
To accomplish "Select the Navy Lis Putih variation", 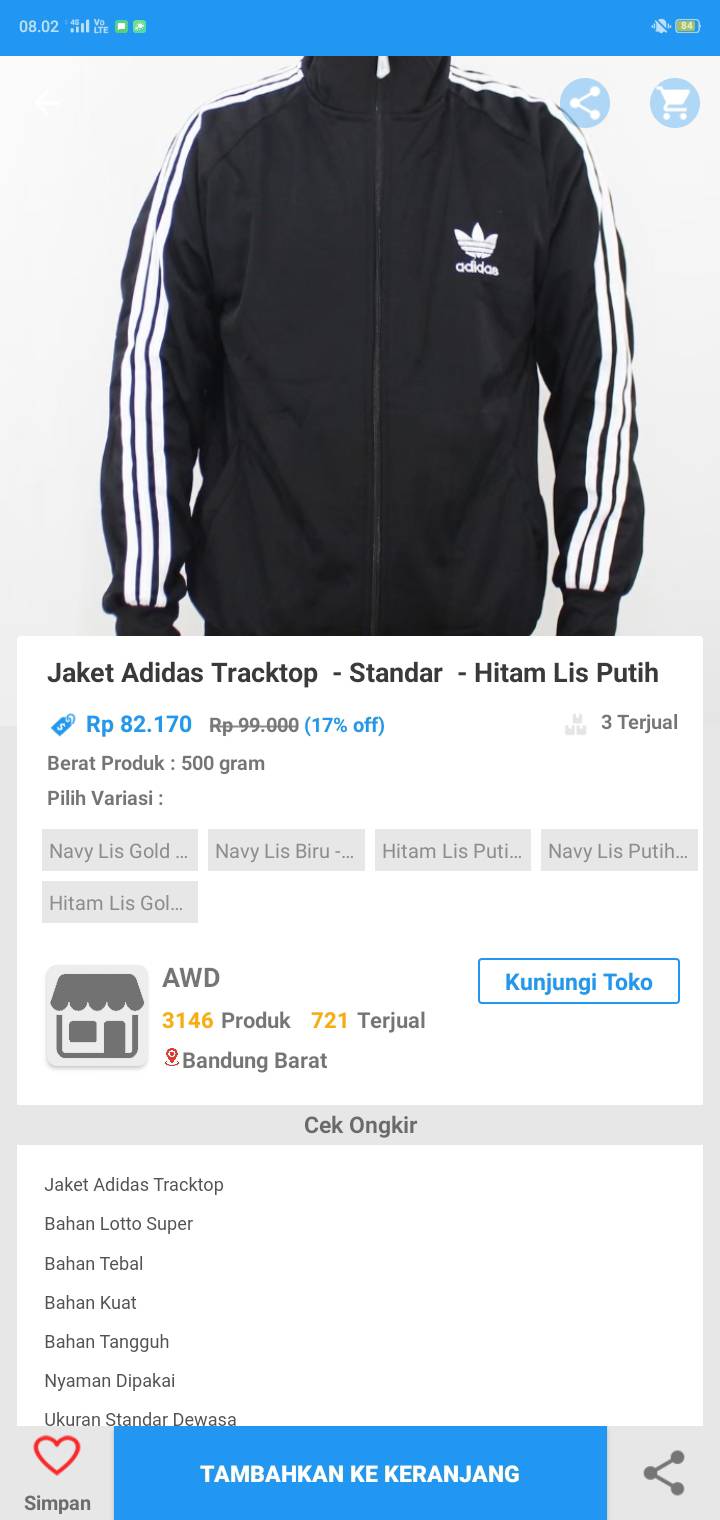I will [619, 850].
